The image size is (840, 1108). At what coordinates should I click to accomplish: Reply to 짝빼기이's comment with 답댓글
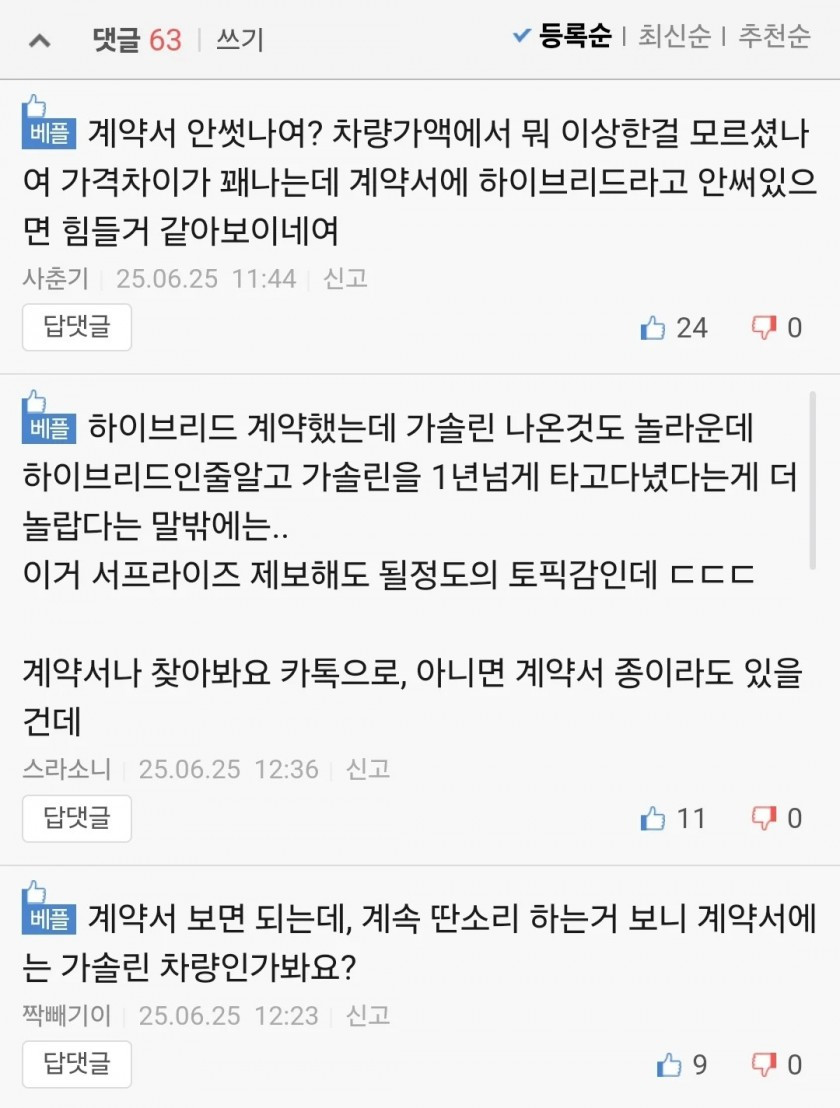pos(77,1064)
